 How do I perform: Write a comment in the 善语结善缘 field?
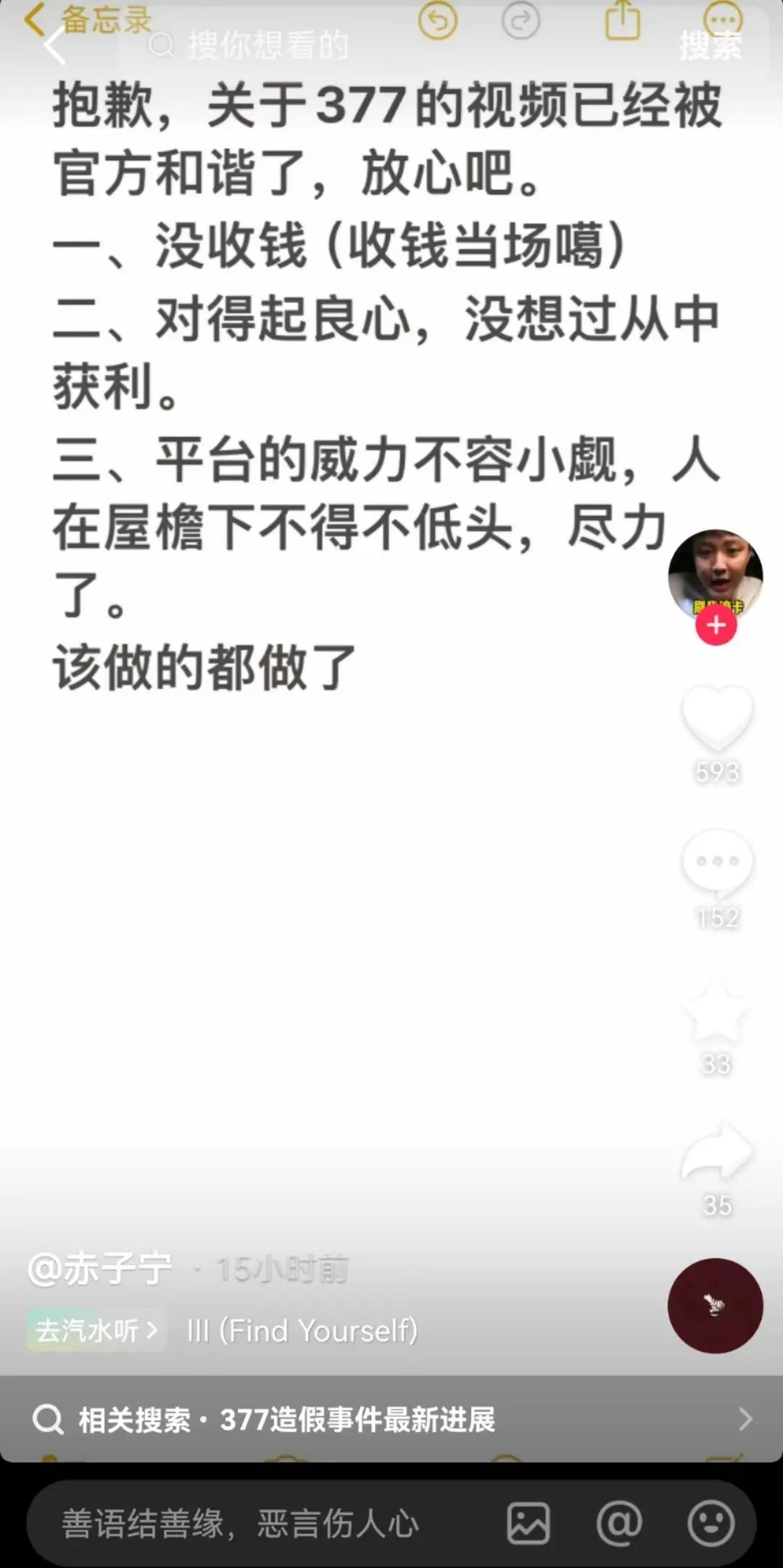point(239,1523)
